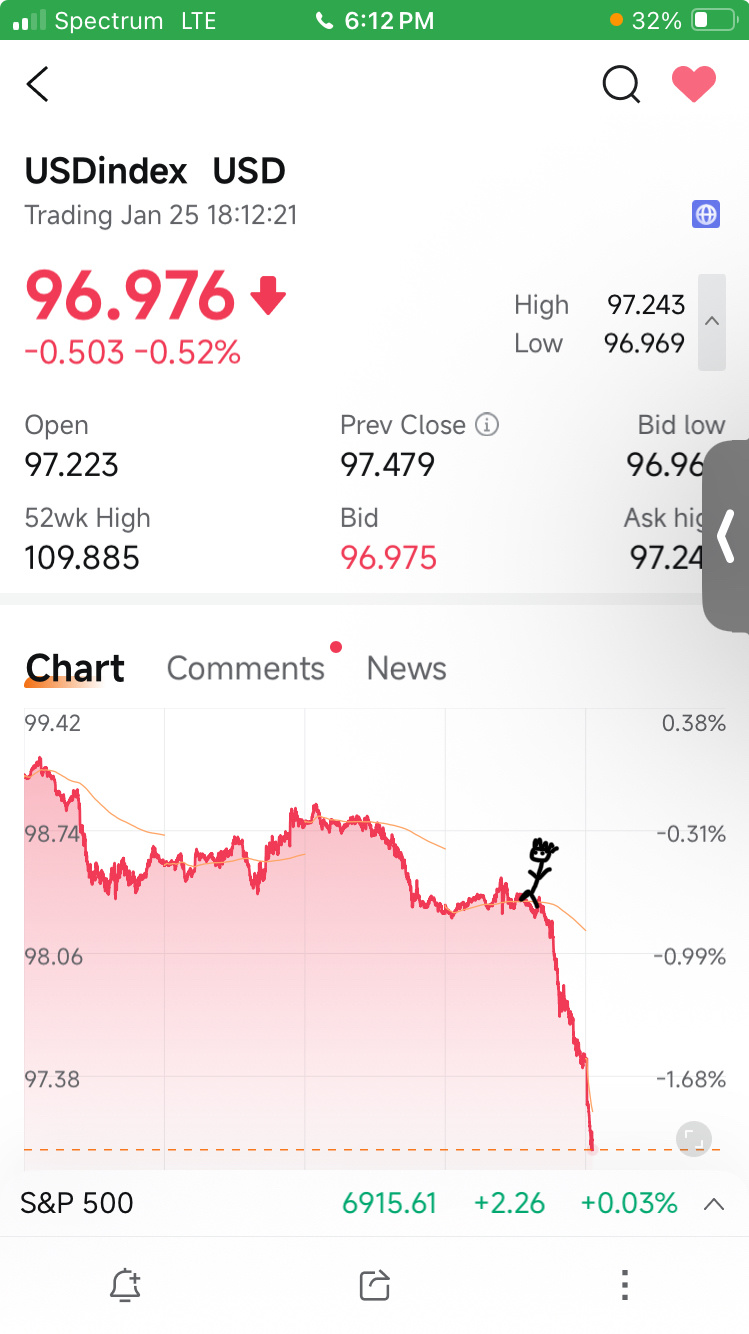Open the side panel arrow handle
749x1334 pixels.
pos(726,536)
